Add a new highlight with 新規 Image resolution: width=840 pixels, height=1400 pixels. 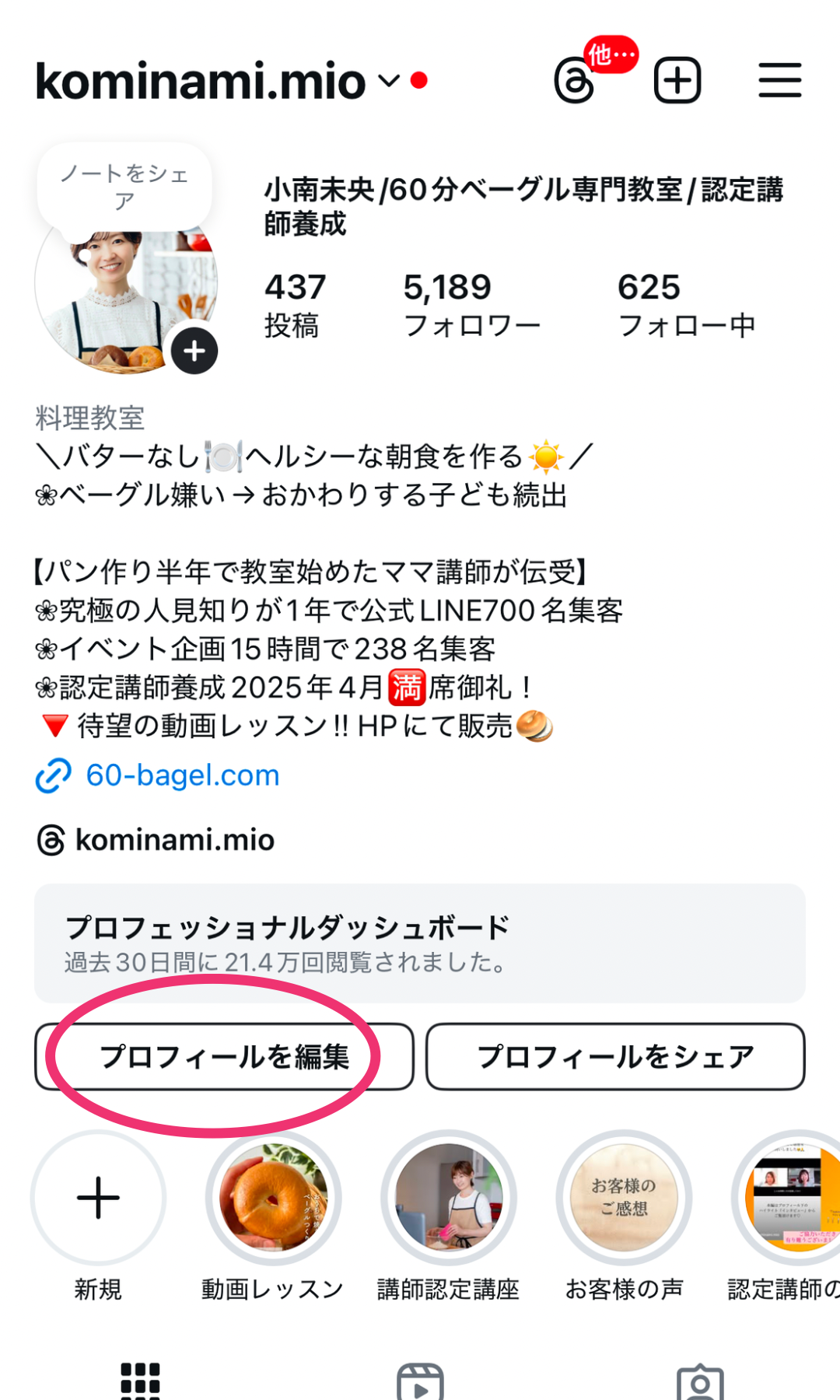pyautogui.click(x=98, y=1198)
